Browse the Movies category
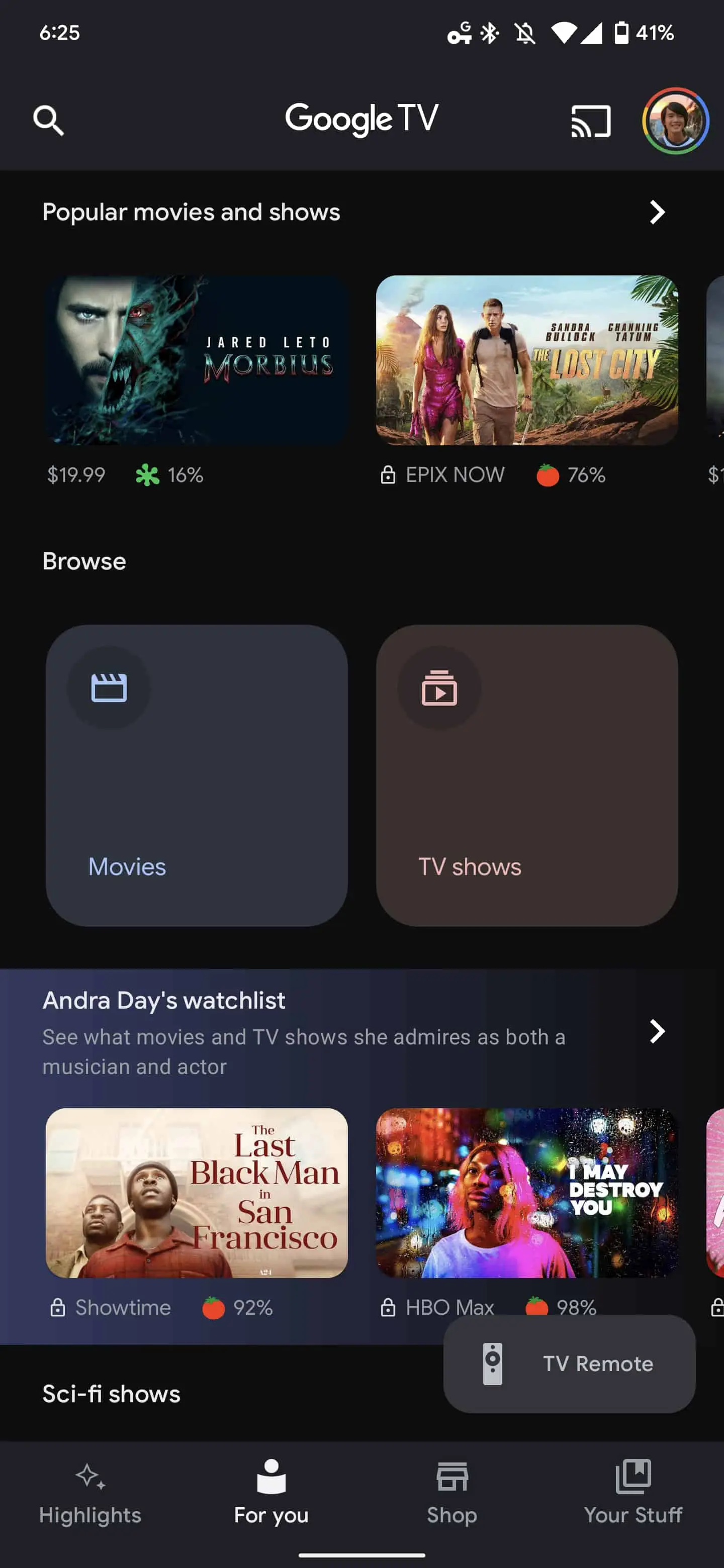724x1568 pixels. point(197,775)
